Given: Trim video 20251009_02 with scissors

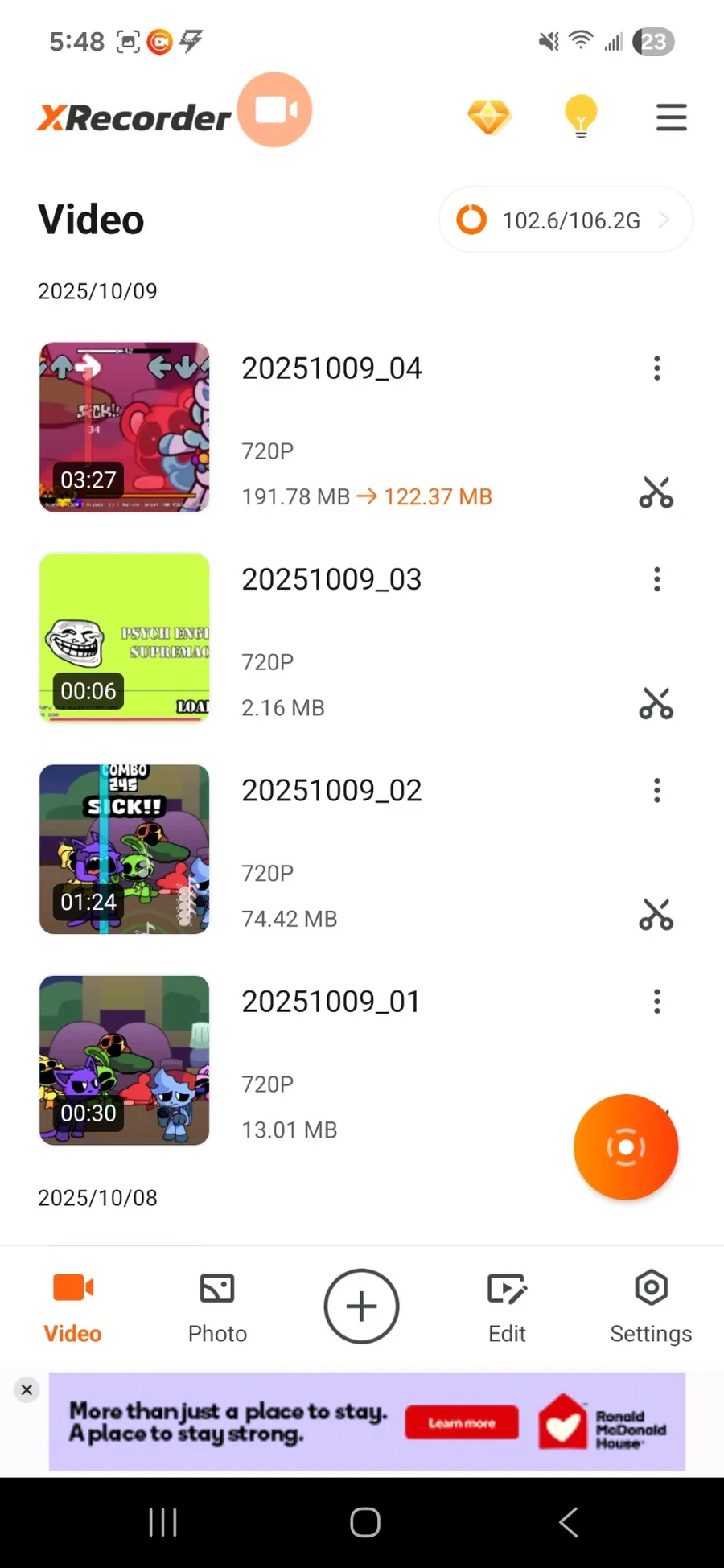Looking at the screenshot, I should 656,915.
